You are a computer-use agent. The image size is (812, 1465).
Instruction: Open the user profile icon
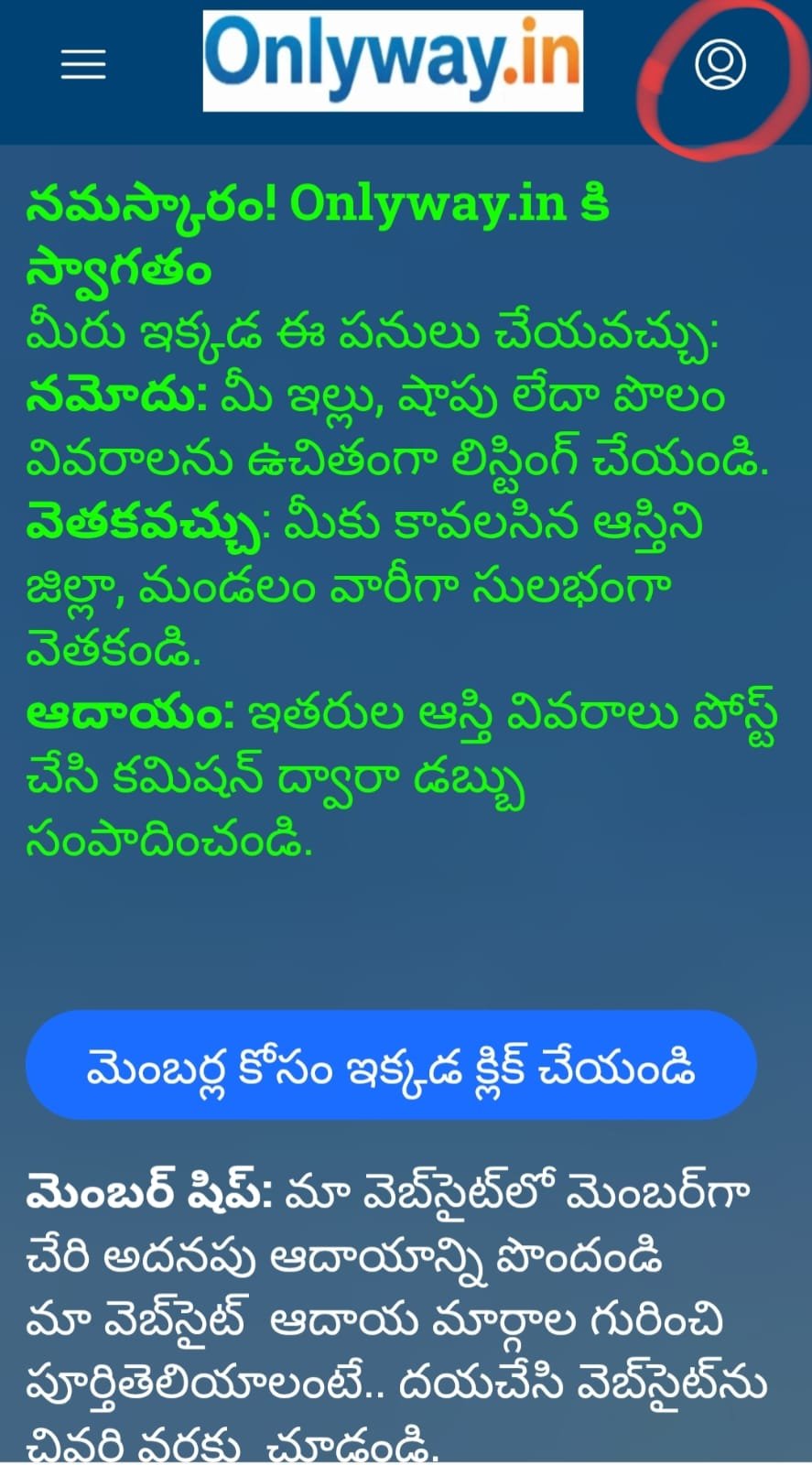(720, 64)
